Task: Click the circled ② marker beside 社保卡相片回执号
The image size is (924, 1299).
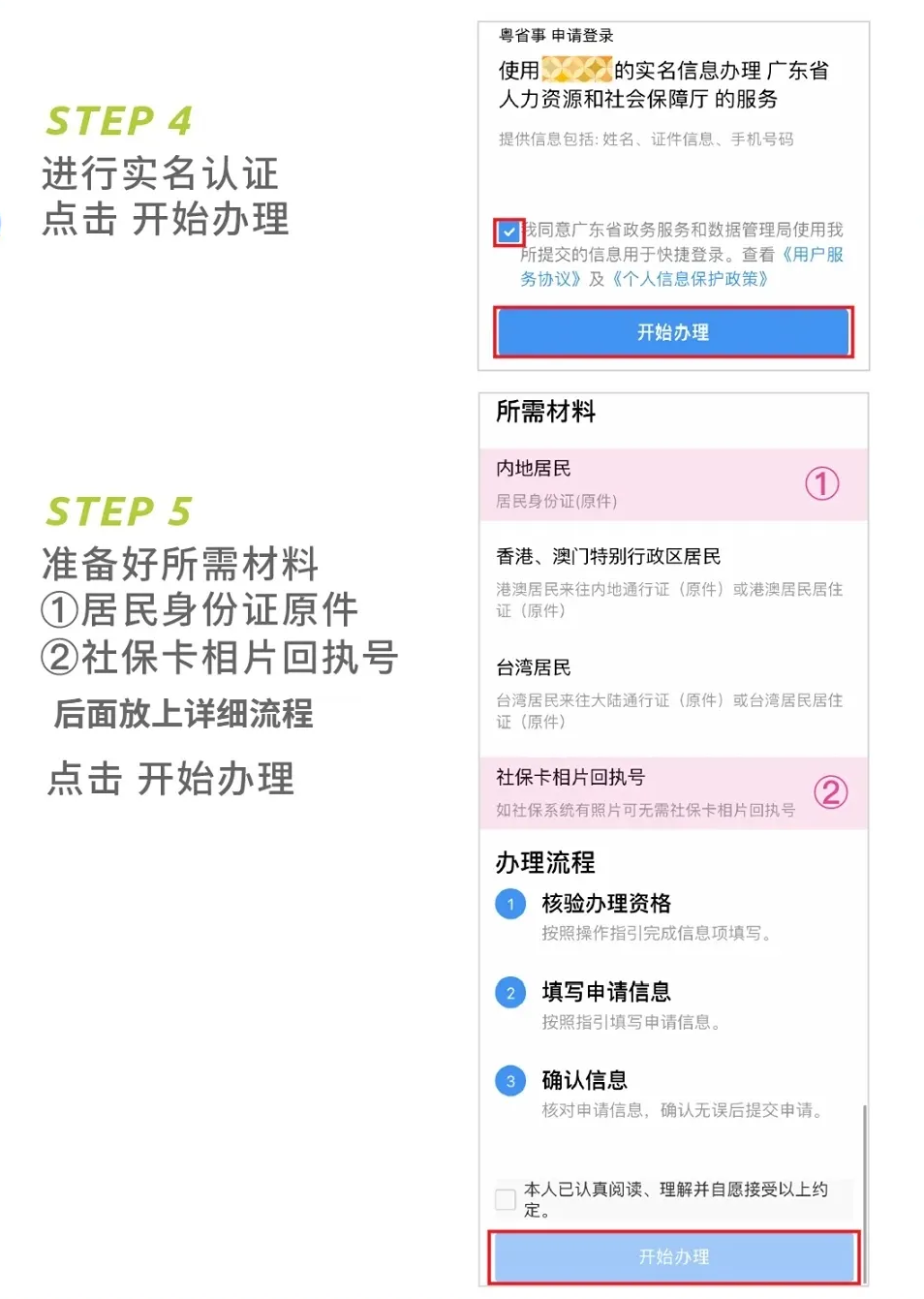Action: click(x=833, y=792)
